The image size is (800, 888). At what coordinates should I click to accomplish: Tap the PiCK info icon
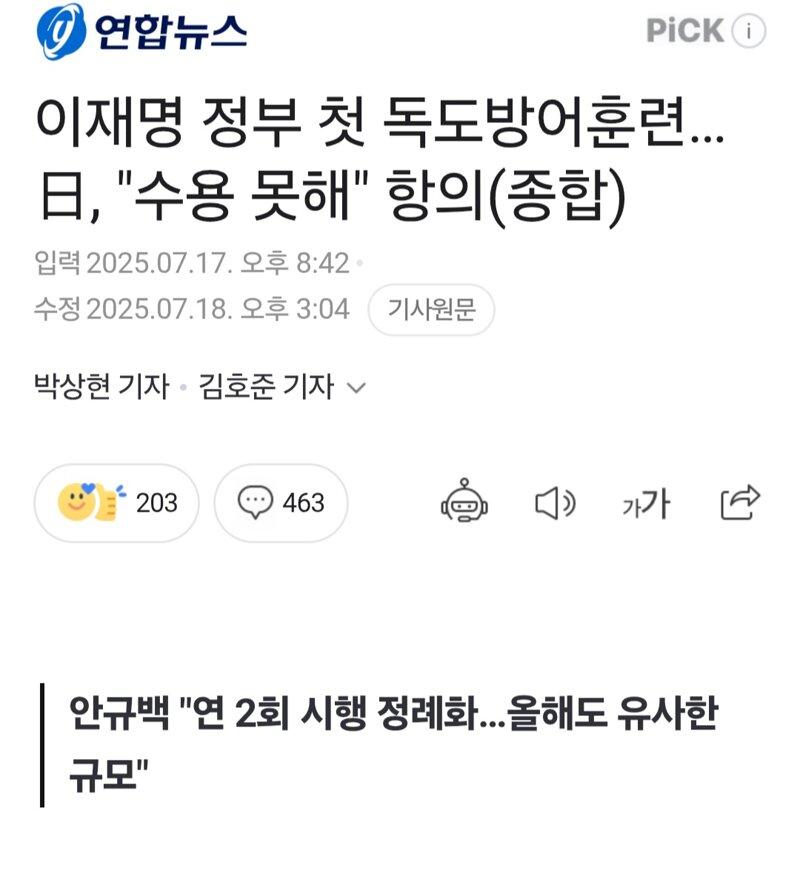(748, 31)
